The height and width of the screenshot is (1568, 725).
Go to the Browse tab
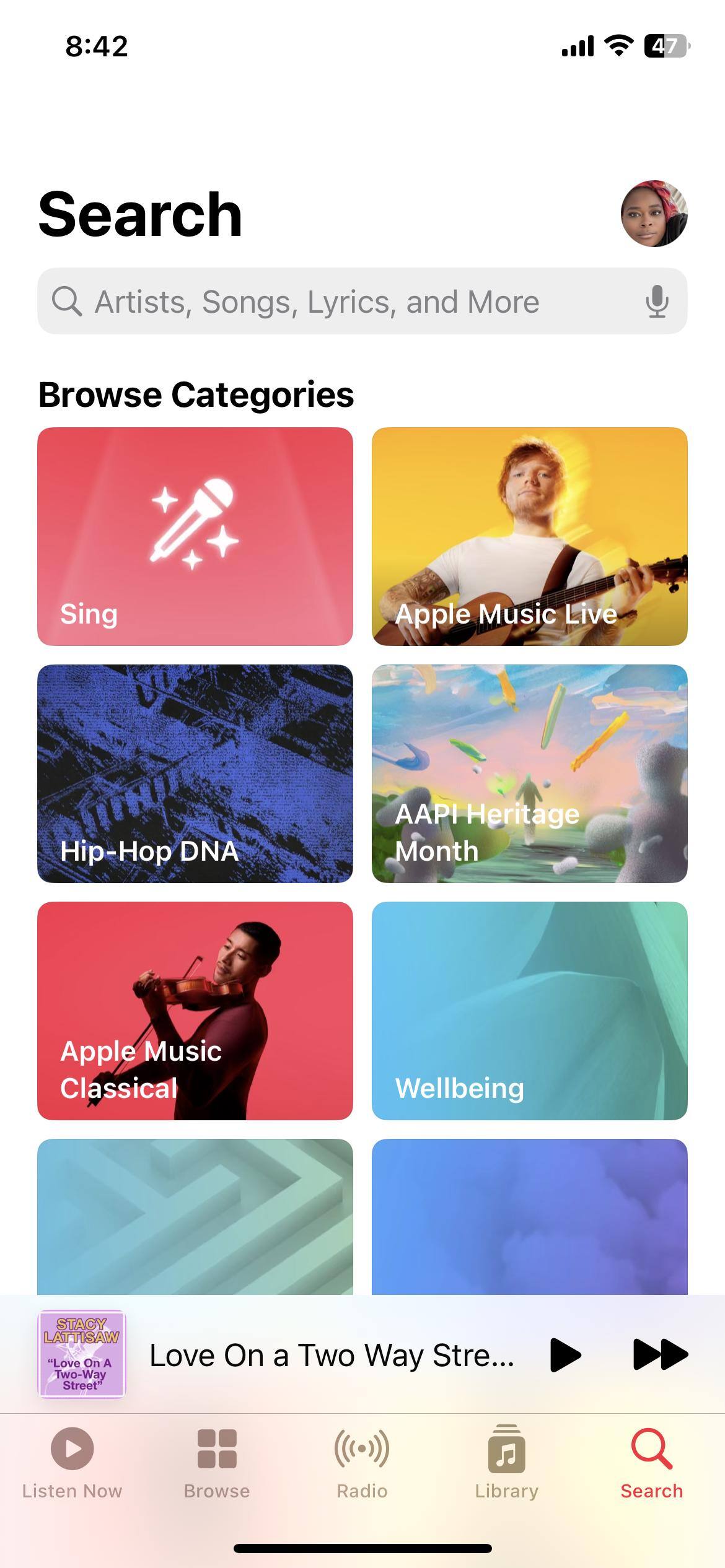point(217,1461)
